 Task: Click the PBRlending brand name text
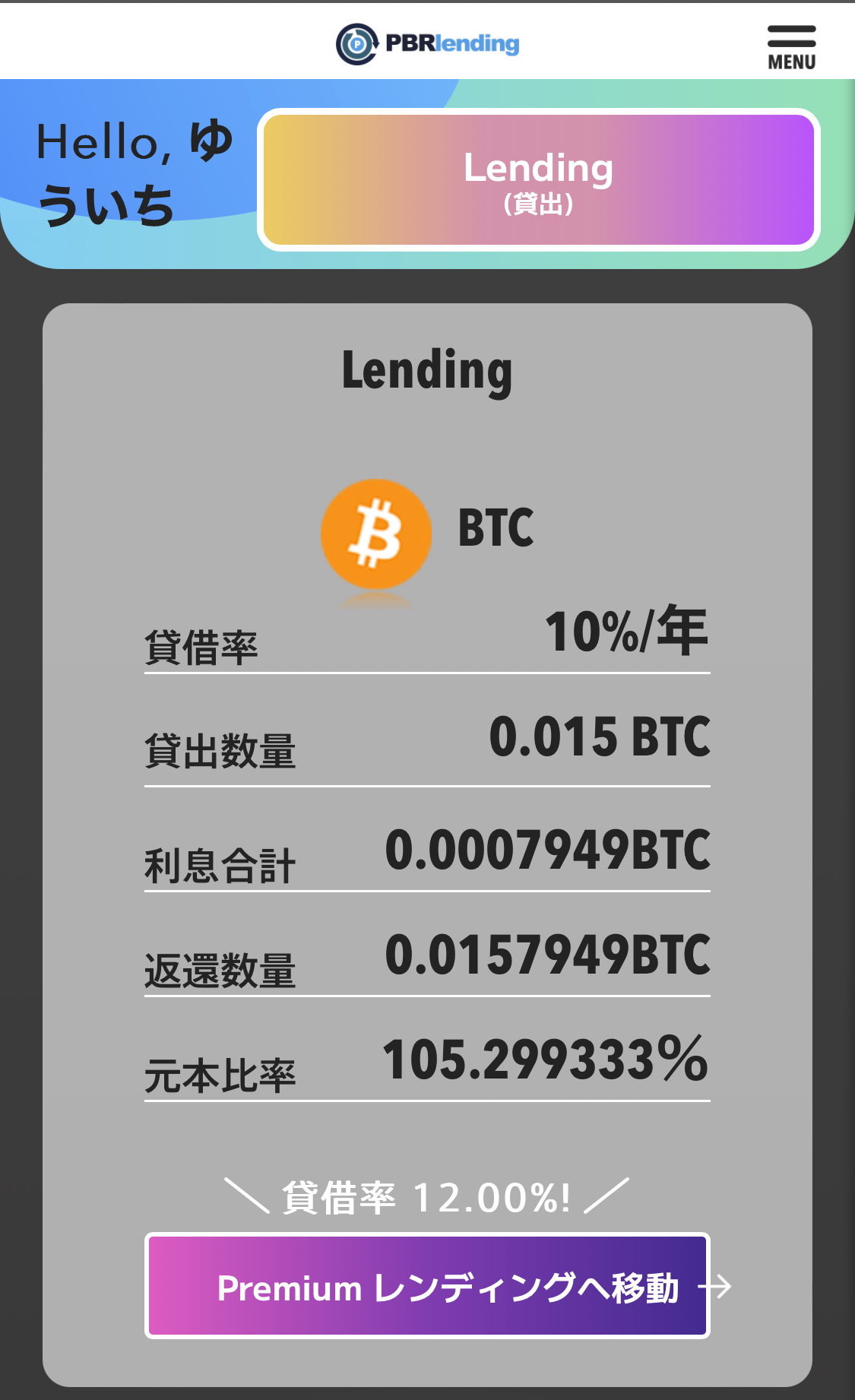[x=452, y=43]
